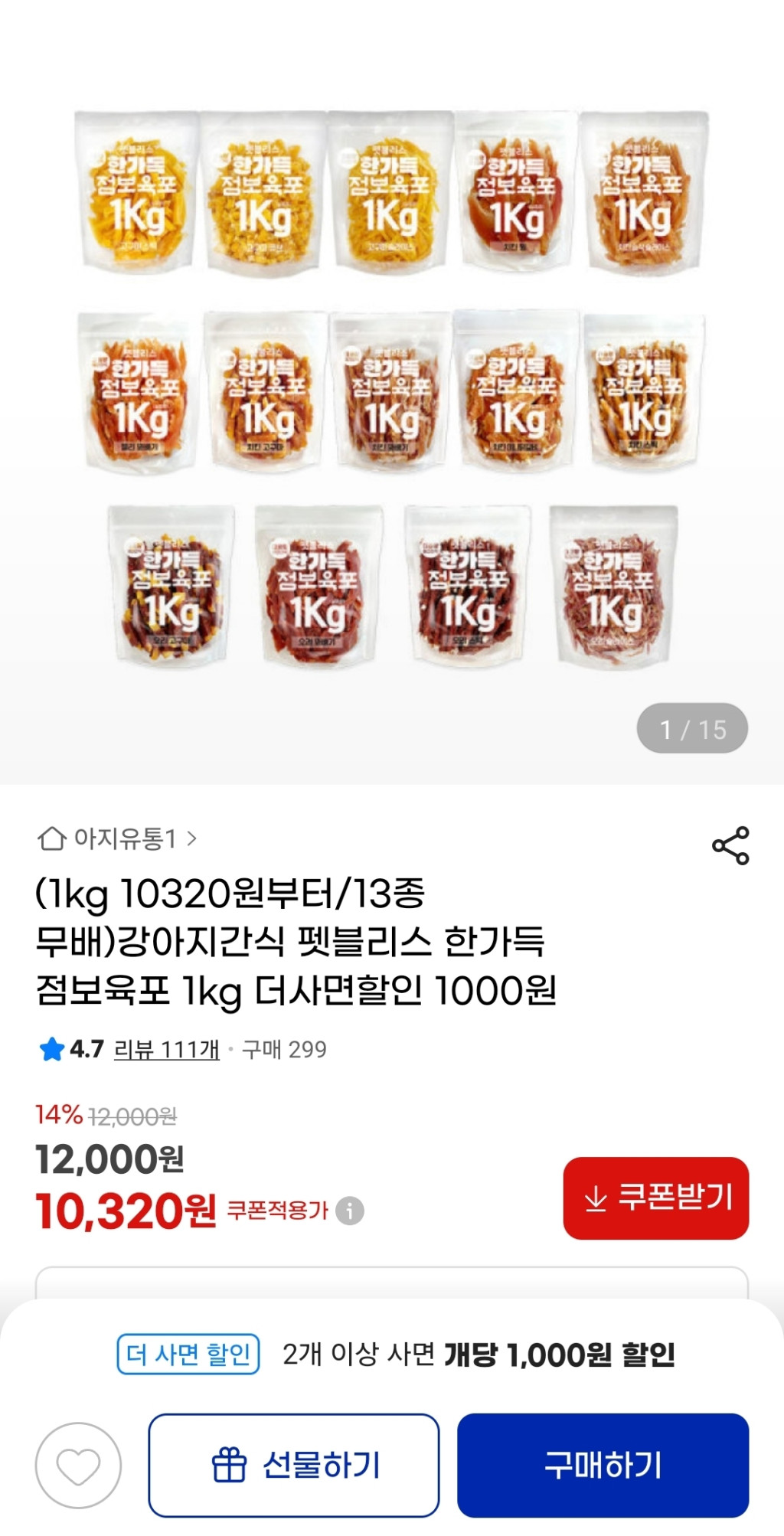Download coupon with 쿠폰받기
Viewport: 784px width, 1536px height.
pyautogui.click(x=656, y=1198)
